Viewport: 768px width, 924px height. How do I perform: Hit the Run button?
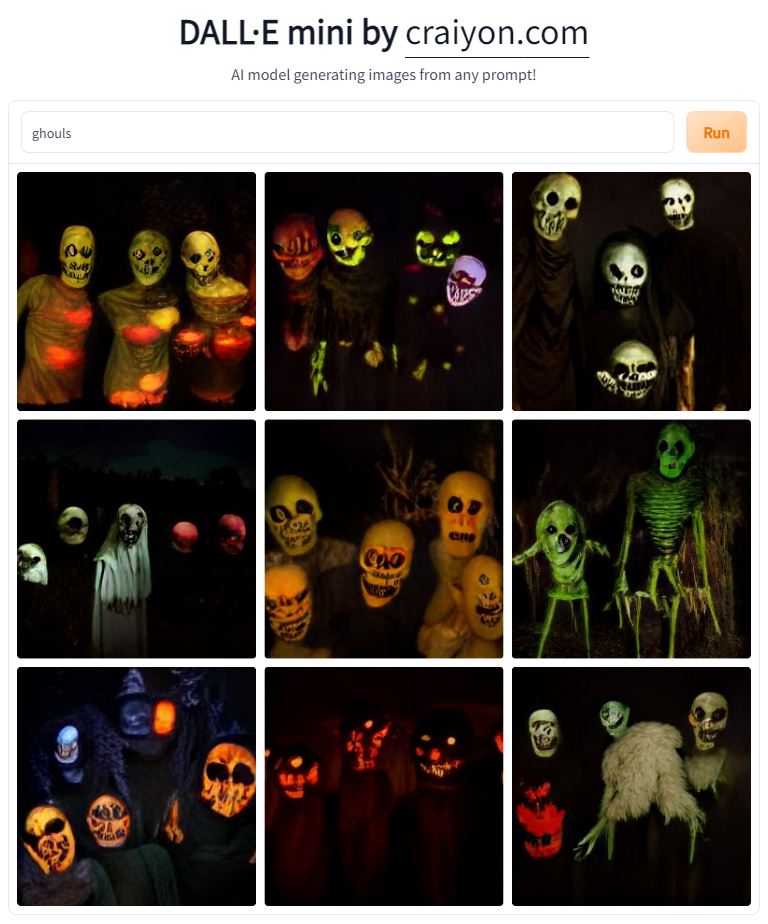716,132
